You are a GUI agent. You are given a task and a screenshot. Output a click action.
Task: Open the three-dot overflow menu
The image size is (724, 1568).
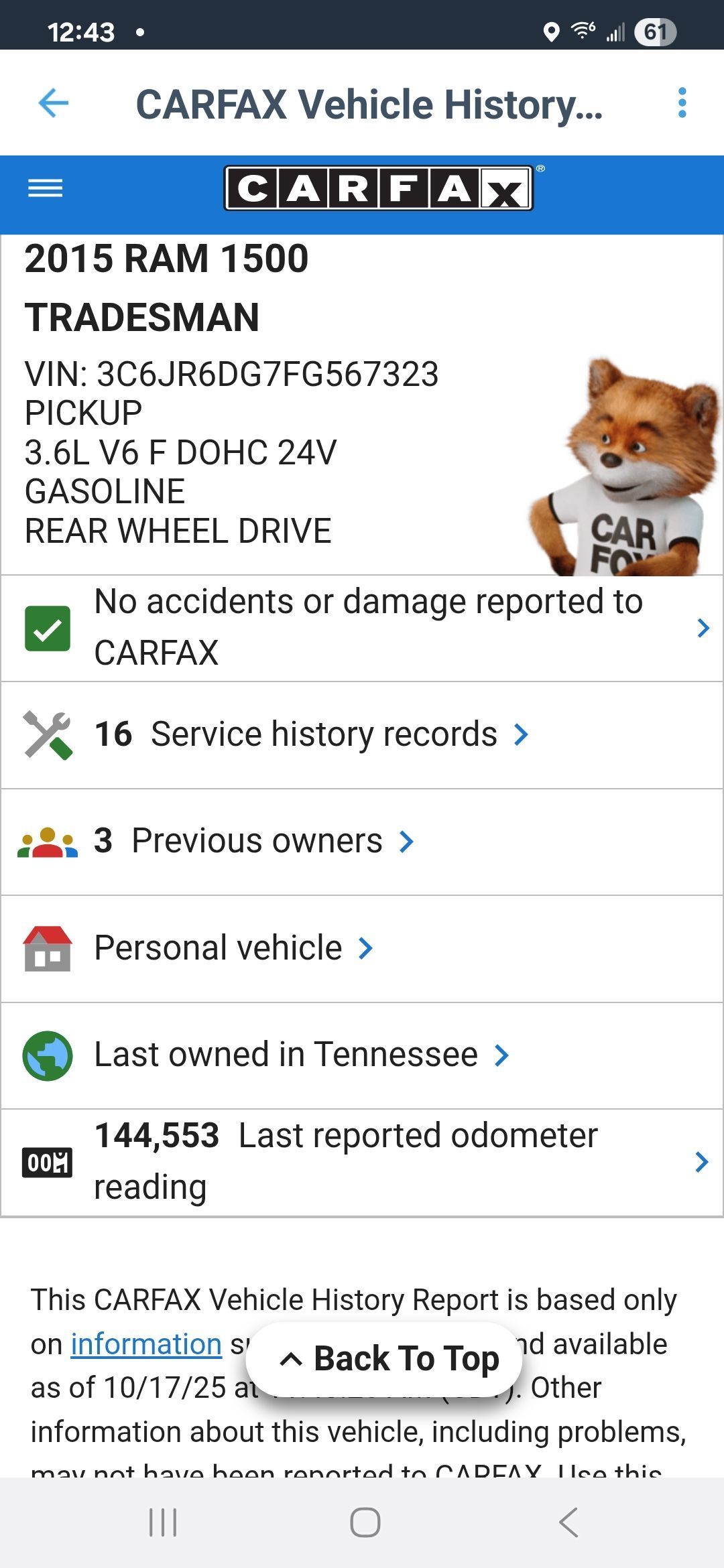[x=682, y=103]
